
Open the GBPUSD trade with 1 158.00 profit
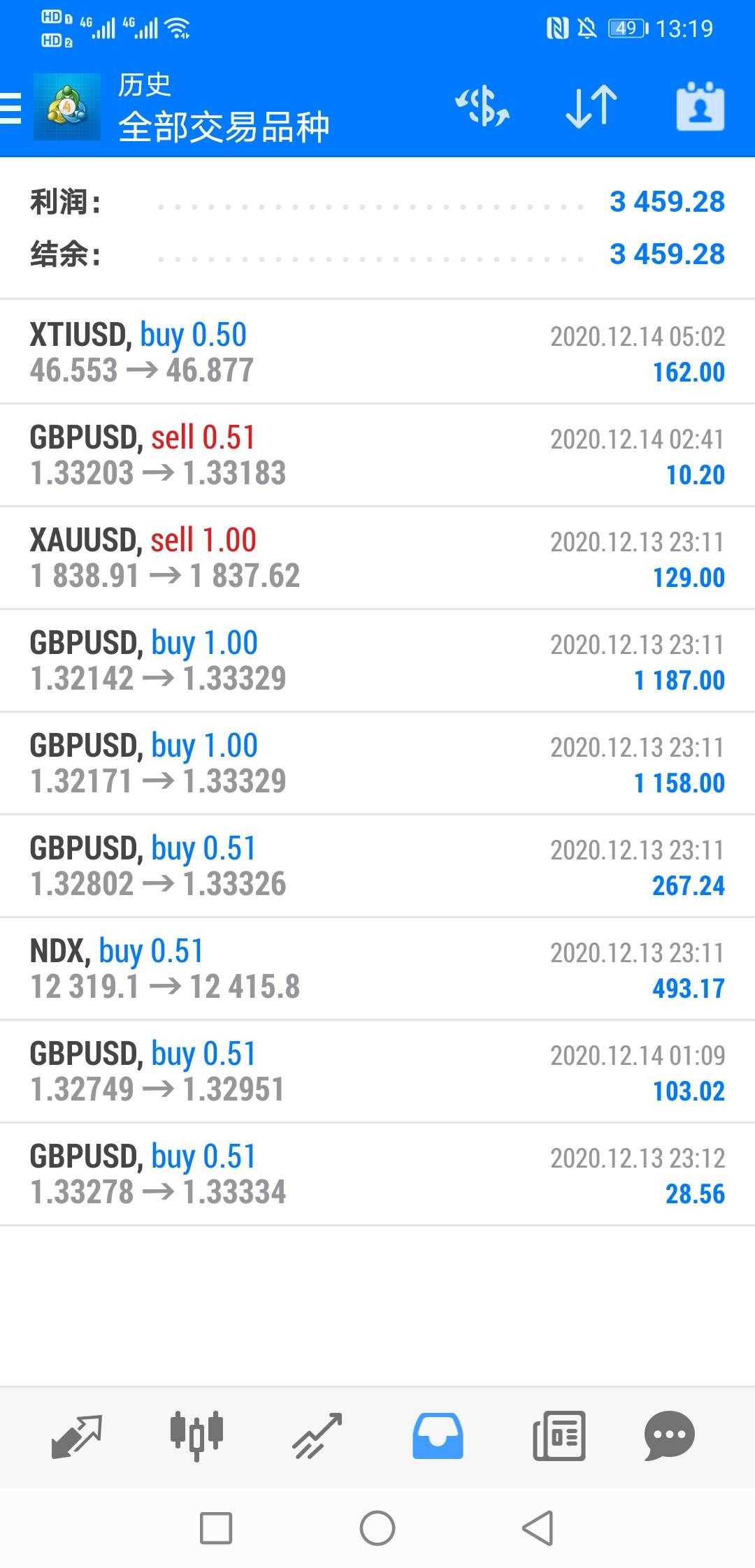pos(377,763)
